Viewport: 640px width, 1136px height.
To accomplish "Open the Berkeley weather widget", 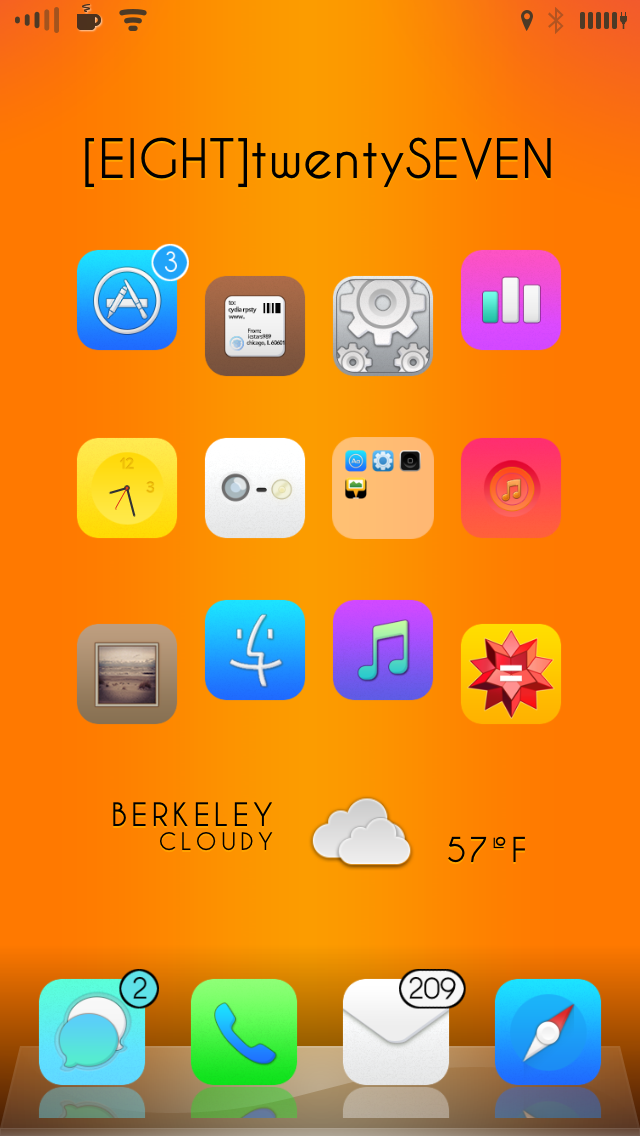I will 319,833.
